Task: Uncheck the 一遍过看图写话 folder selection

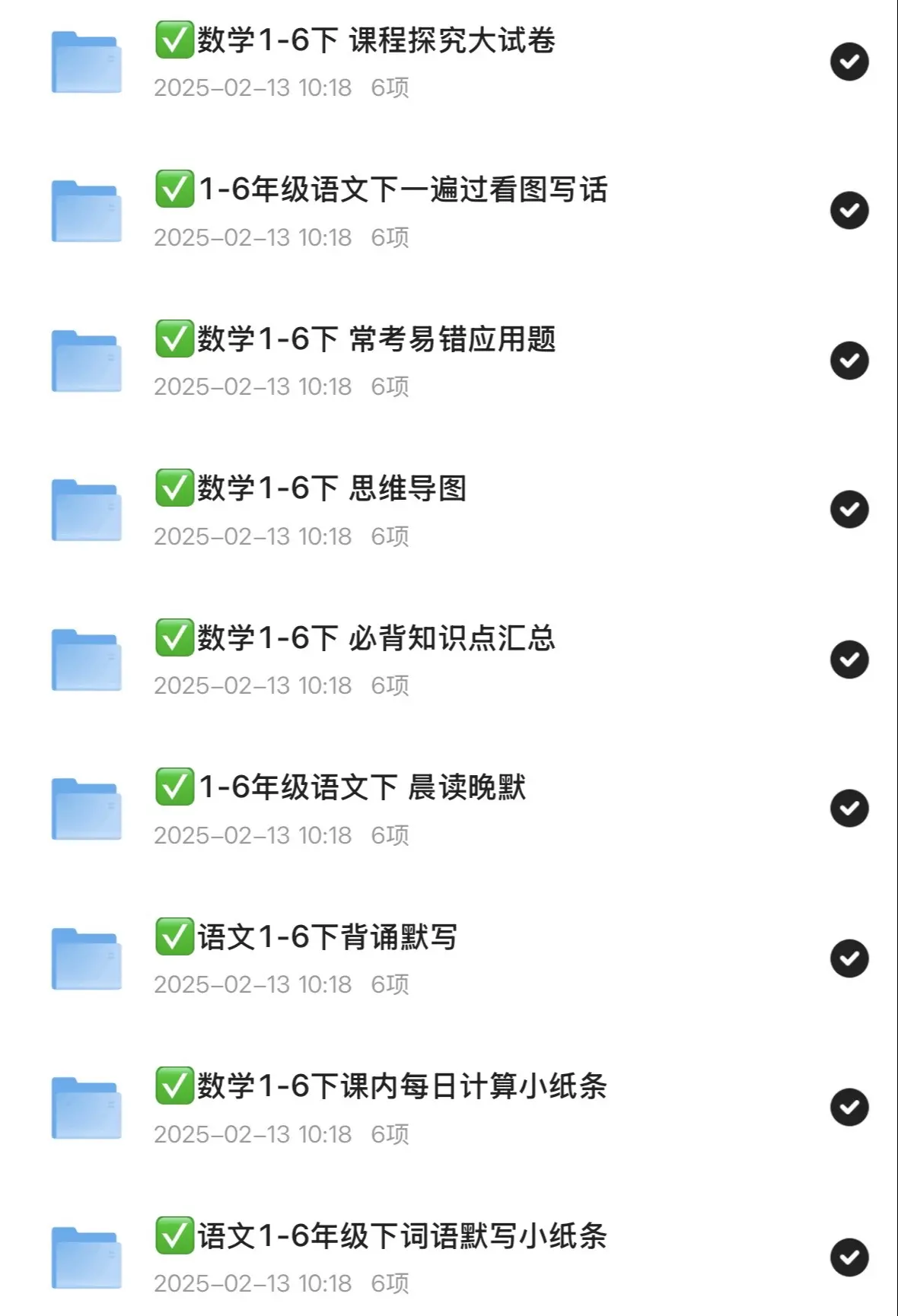Action: click(x=849, y=211)
